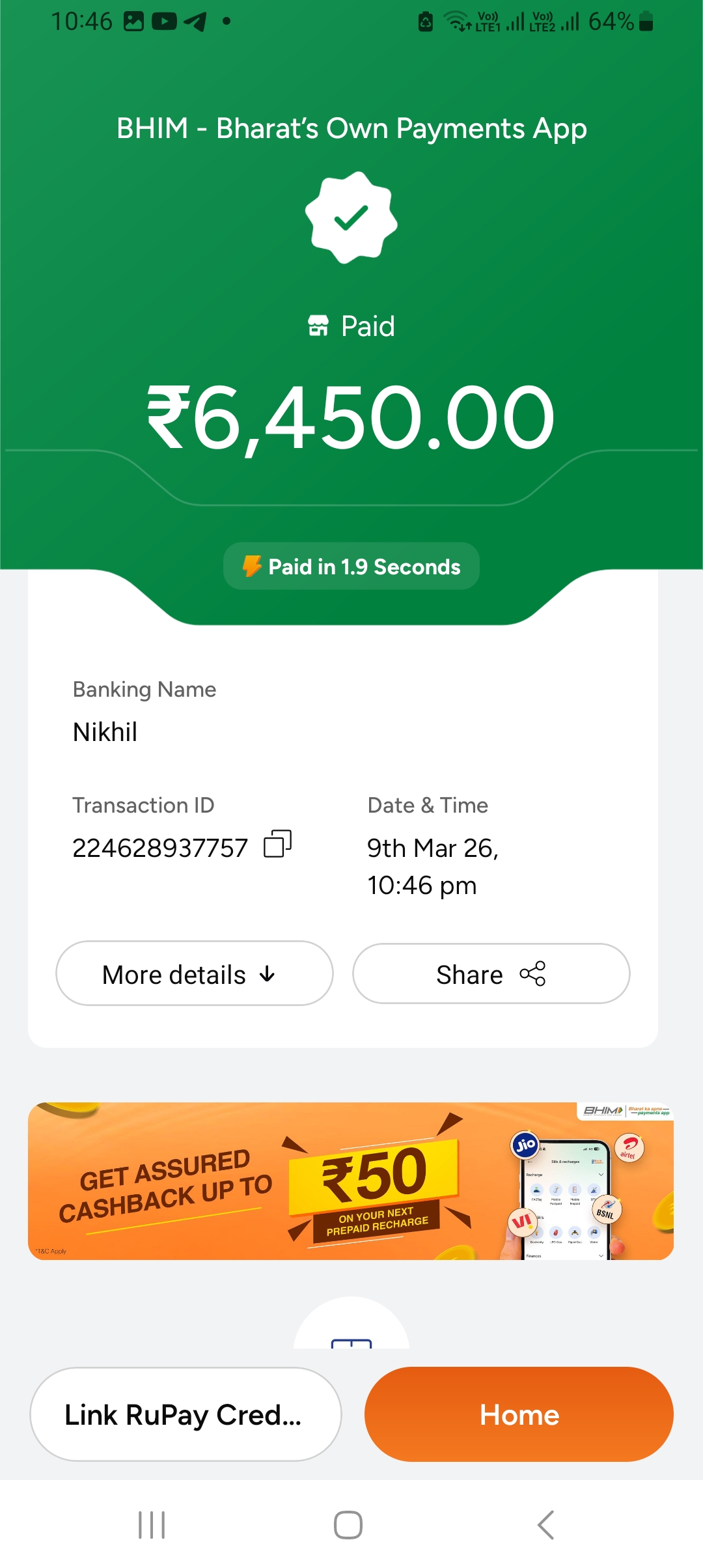The height and width of the screenshot is (1568, 703).
Task: Expand More details
Action: coord(194,974)
